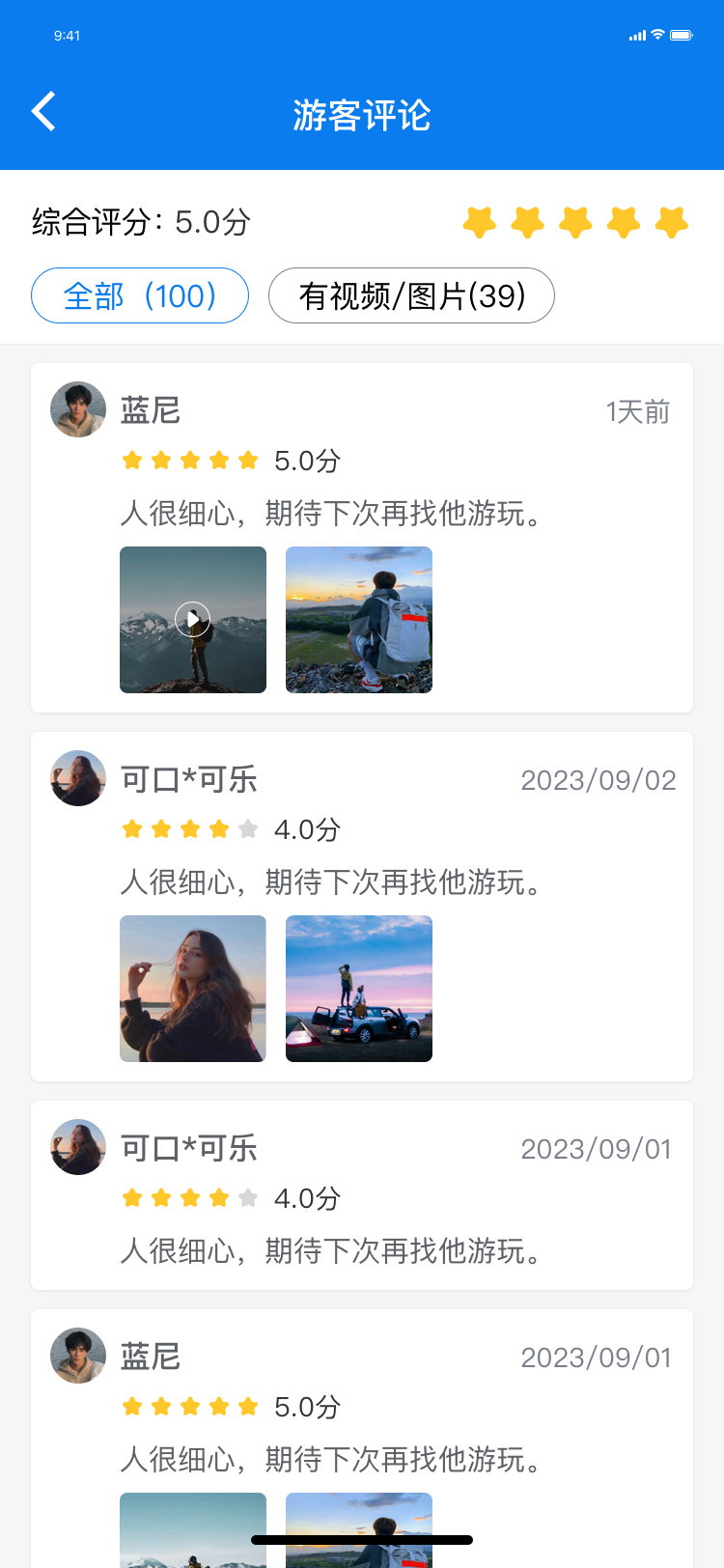Screen dimensions: 724x1568
Task: Open 可口*可乐's avatar on the 2023/09/02 review
Action: [78, 778]
